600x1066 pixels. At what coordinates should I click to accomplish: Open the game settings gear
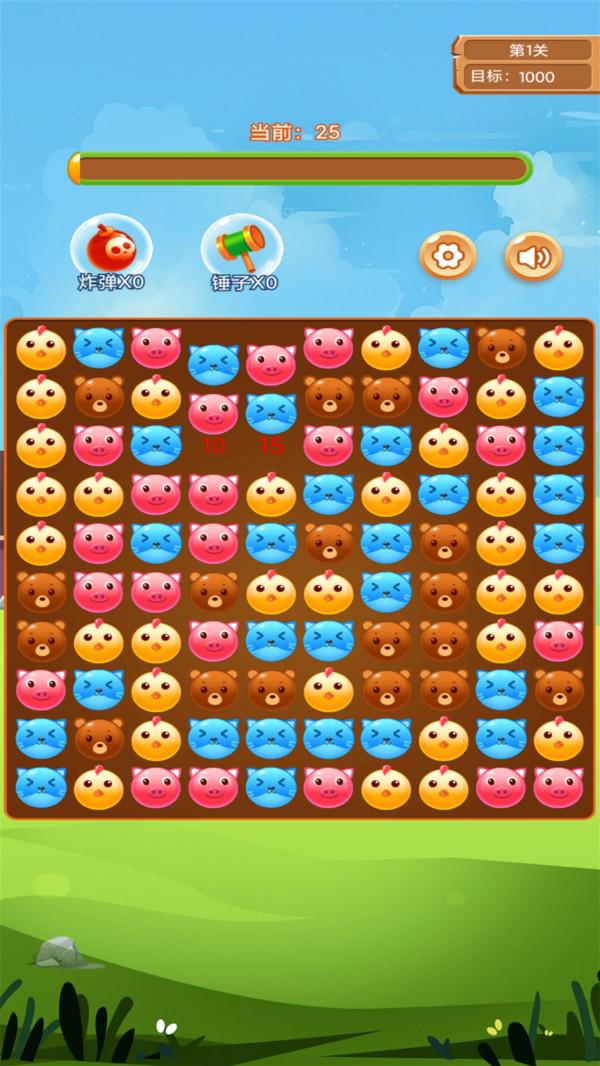tap(447, 256)
